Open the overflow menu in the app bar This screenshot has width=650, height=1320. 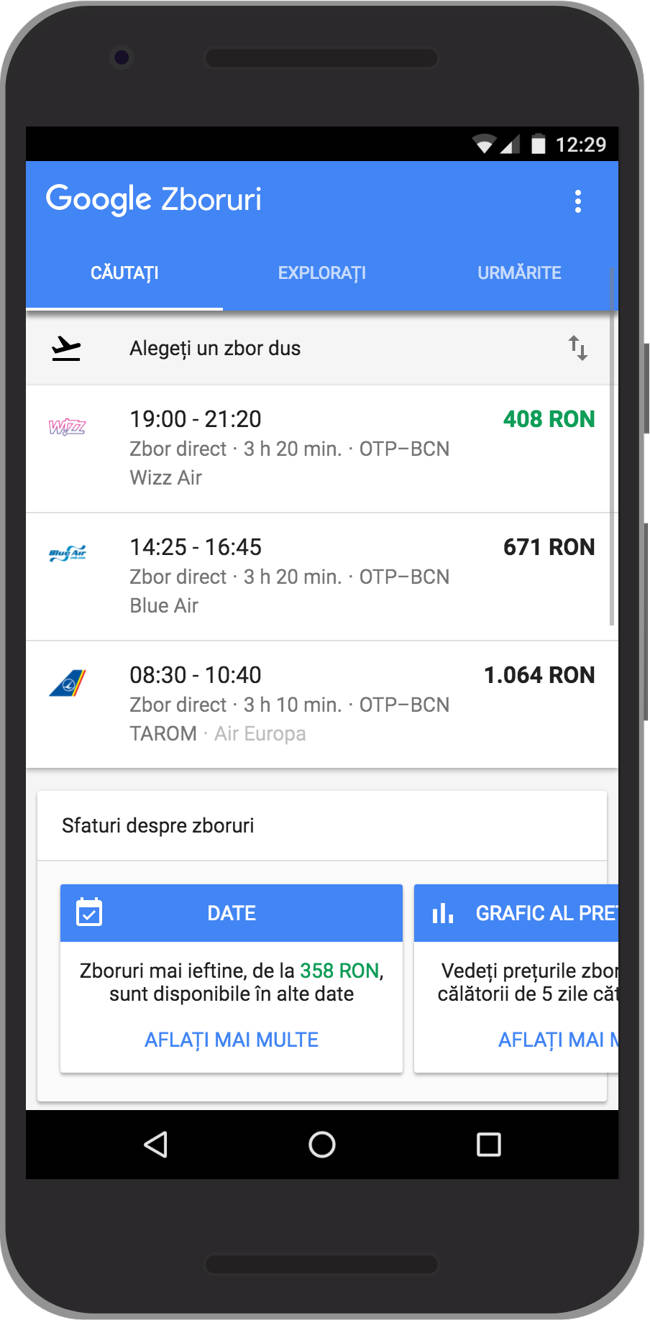point(577,201)
